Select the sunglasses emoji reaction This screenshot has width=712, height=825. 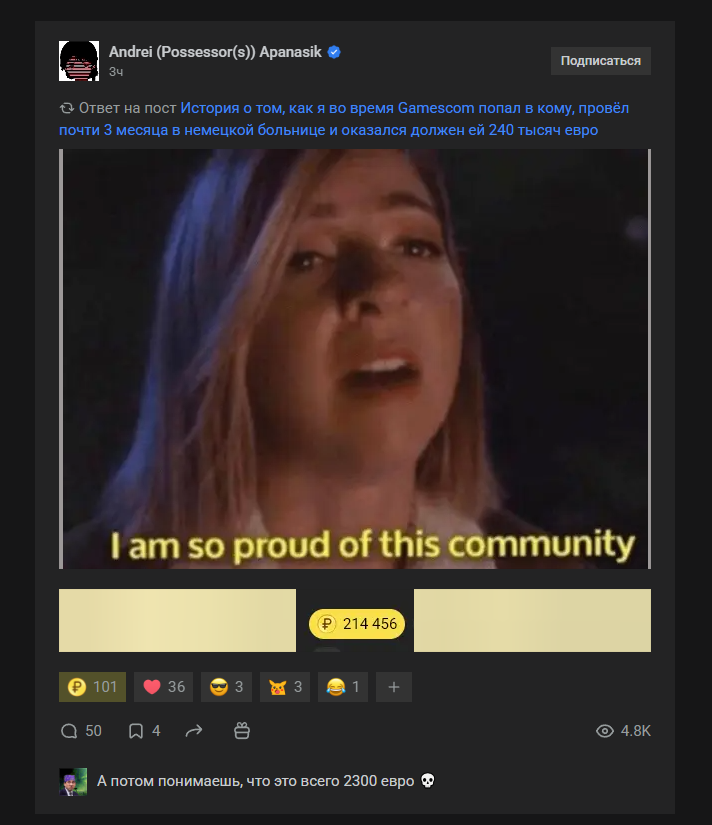tap(227, 687)
